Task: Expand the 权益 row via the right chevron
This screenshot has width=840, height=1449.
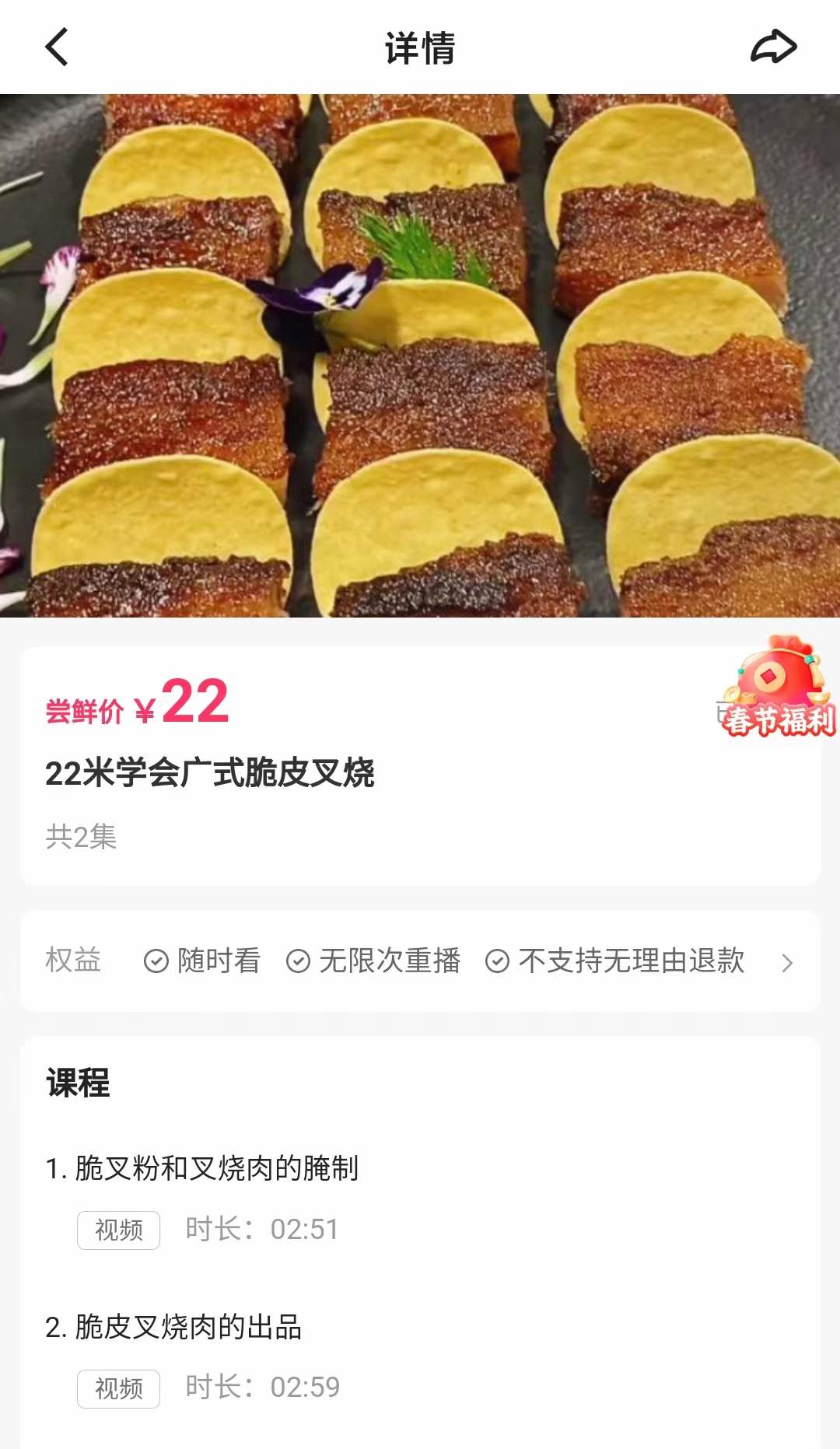Action: point(787,961)
